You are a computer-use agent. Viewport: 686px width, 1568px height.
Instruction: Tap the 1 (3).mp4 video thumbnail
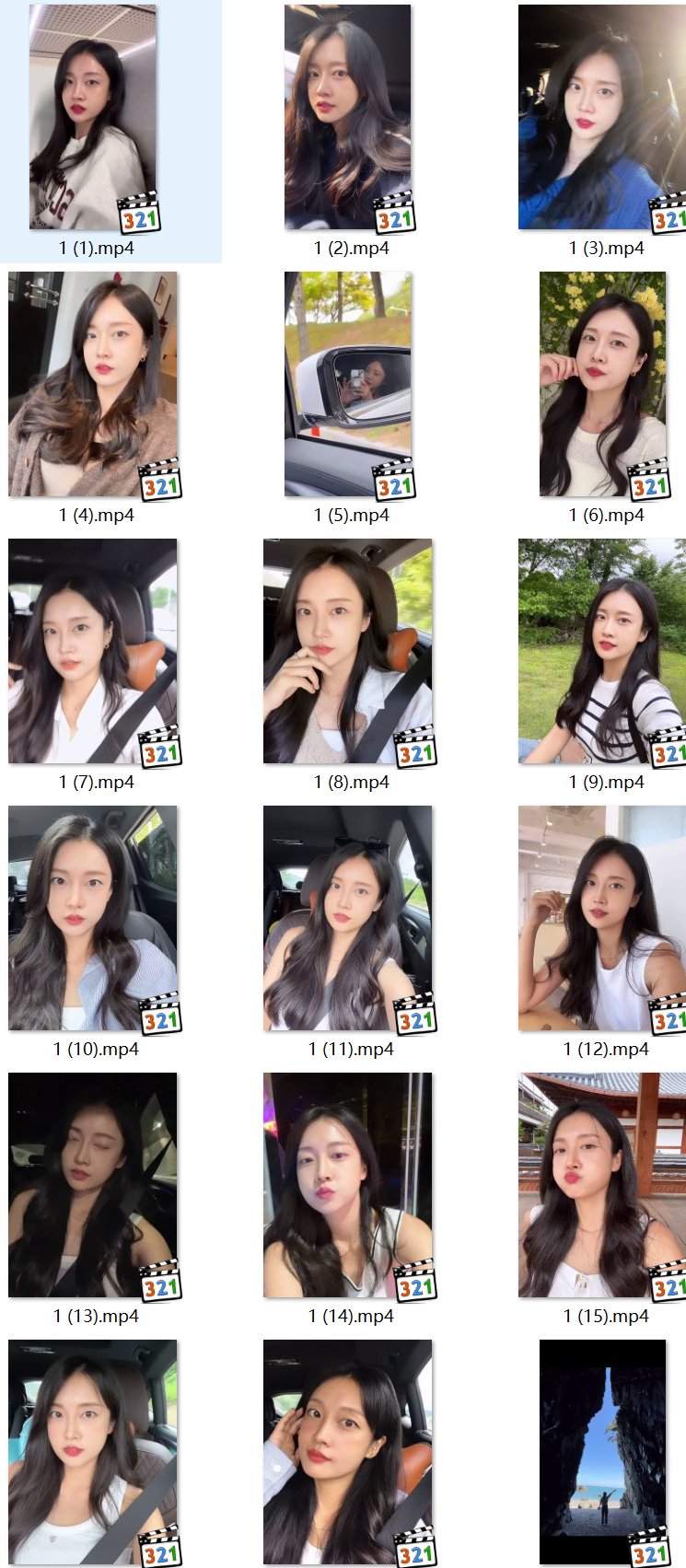tap(601, 118)
